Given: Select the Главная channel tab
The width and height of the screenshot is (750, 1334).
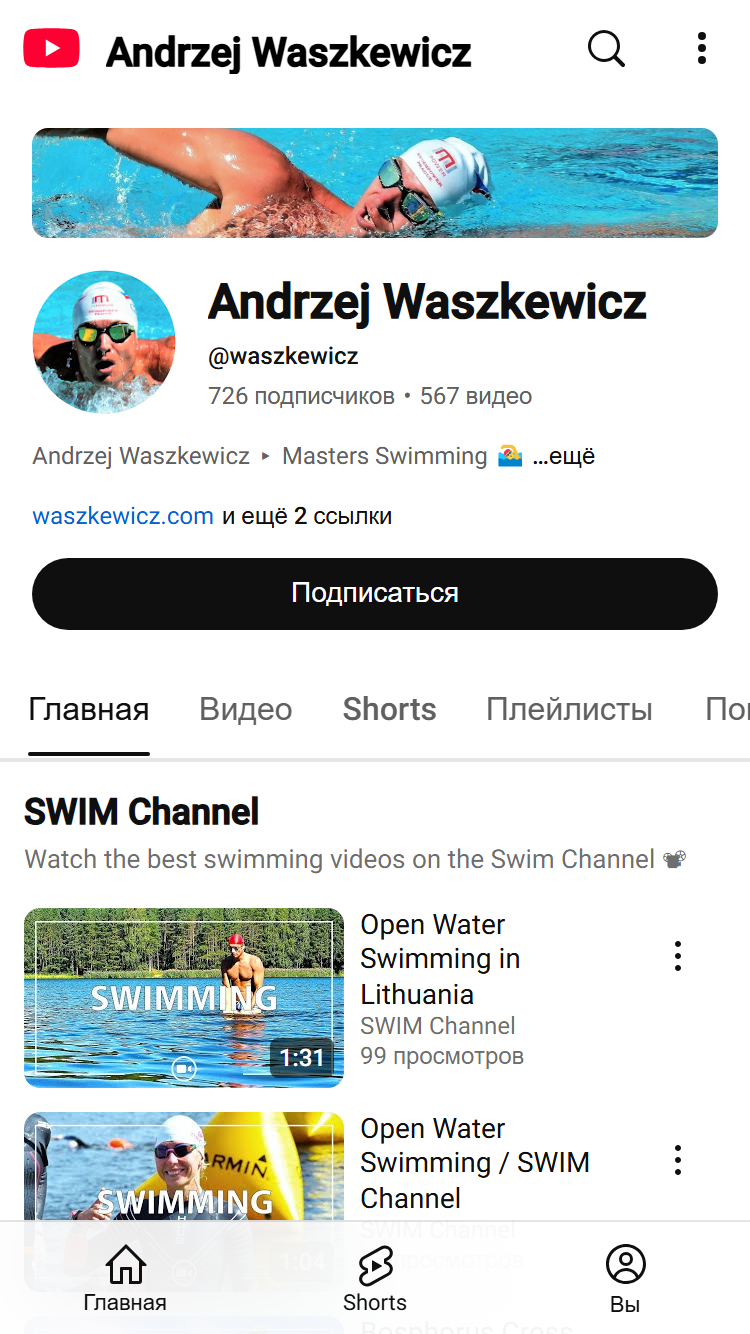Looking at the screenshot, I should tap(89, 709).
